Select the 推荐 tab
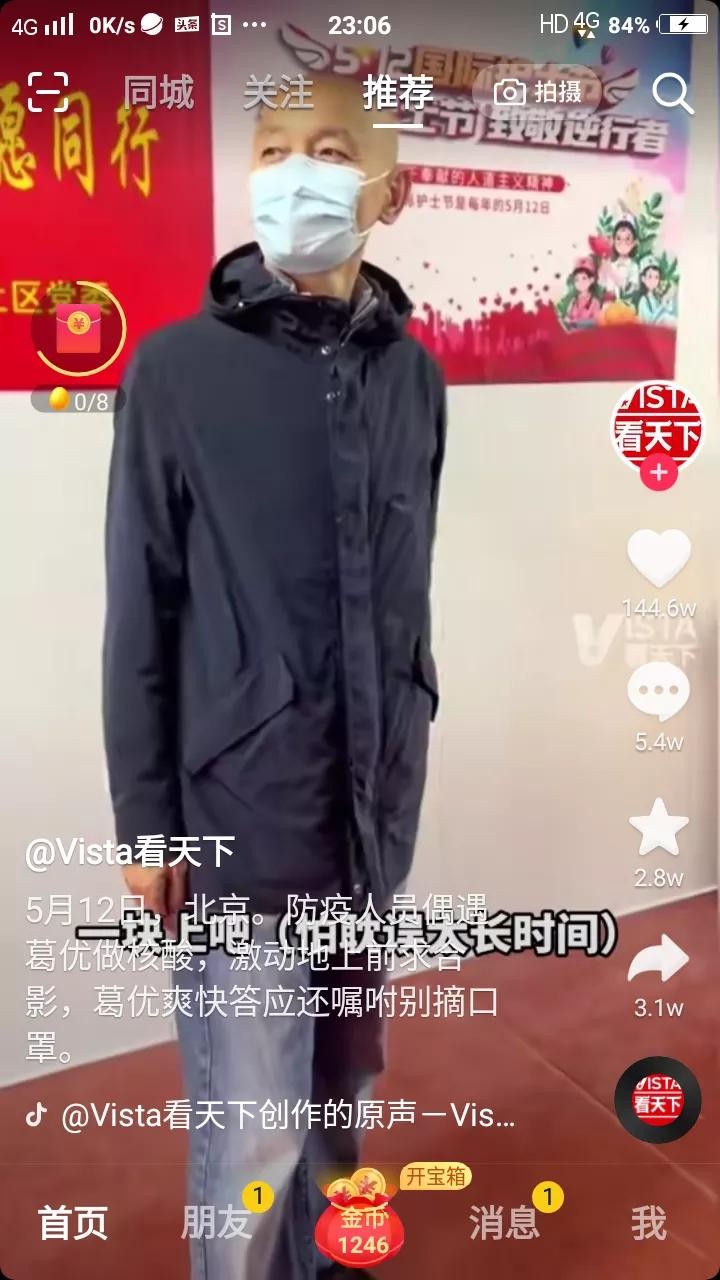 398,93
